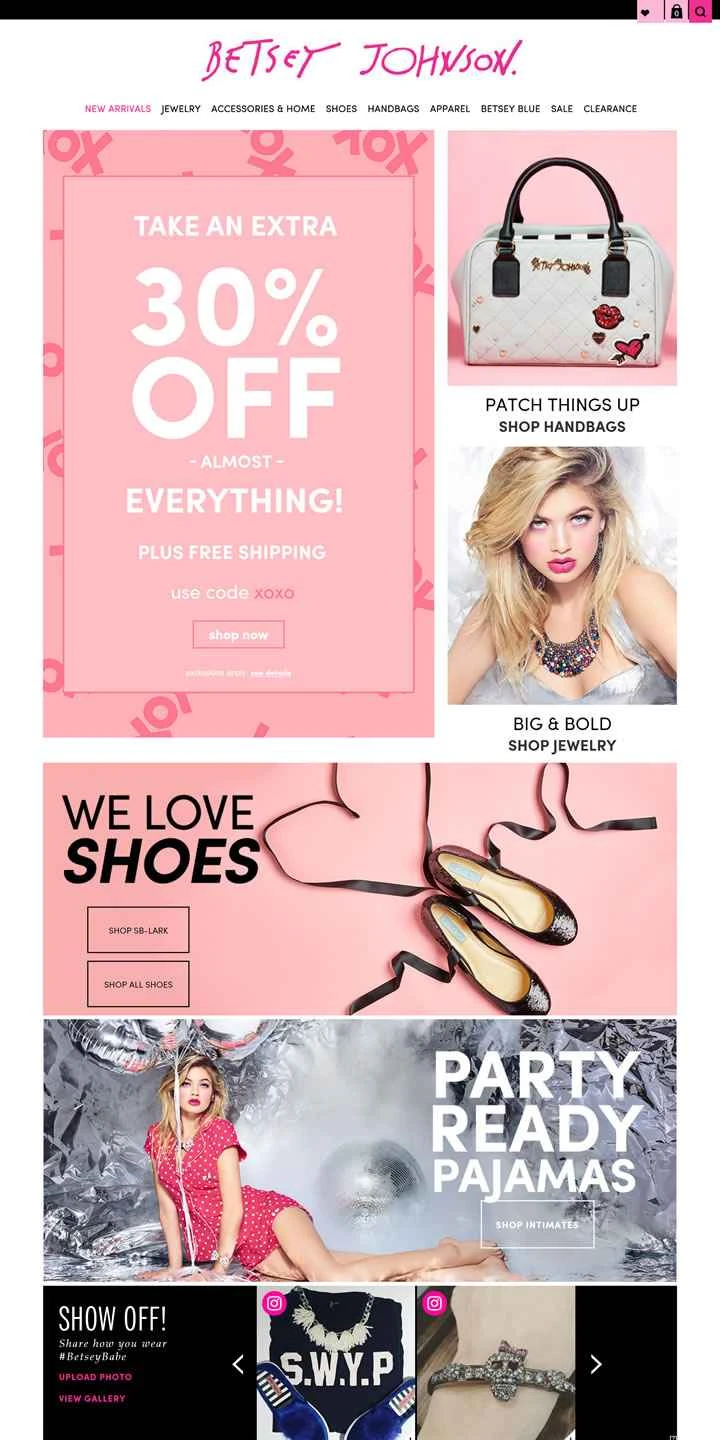The image size is (720, 1440).
Task: Open see details for the promo exclusions
Action: [271, 673]
